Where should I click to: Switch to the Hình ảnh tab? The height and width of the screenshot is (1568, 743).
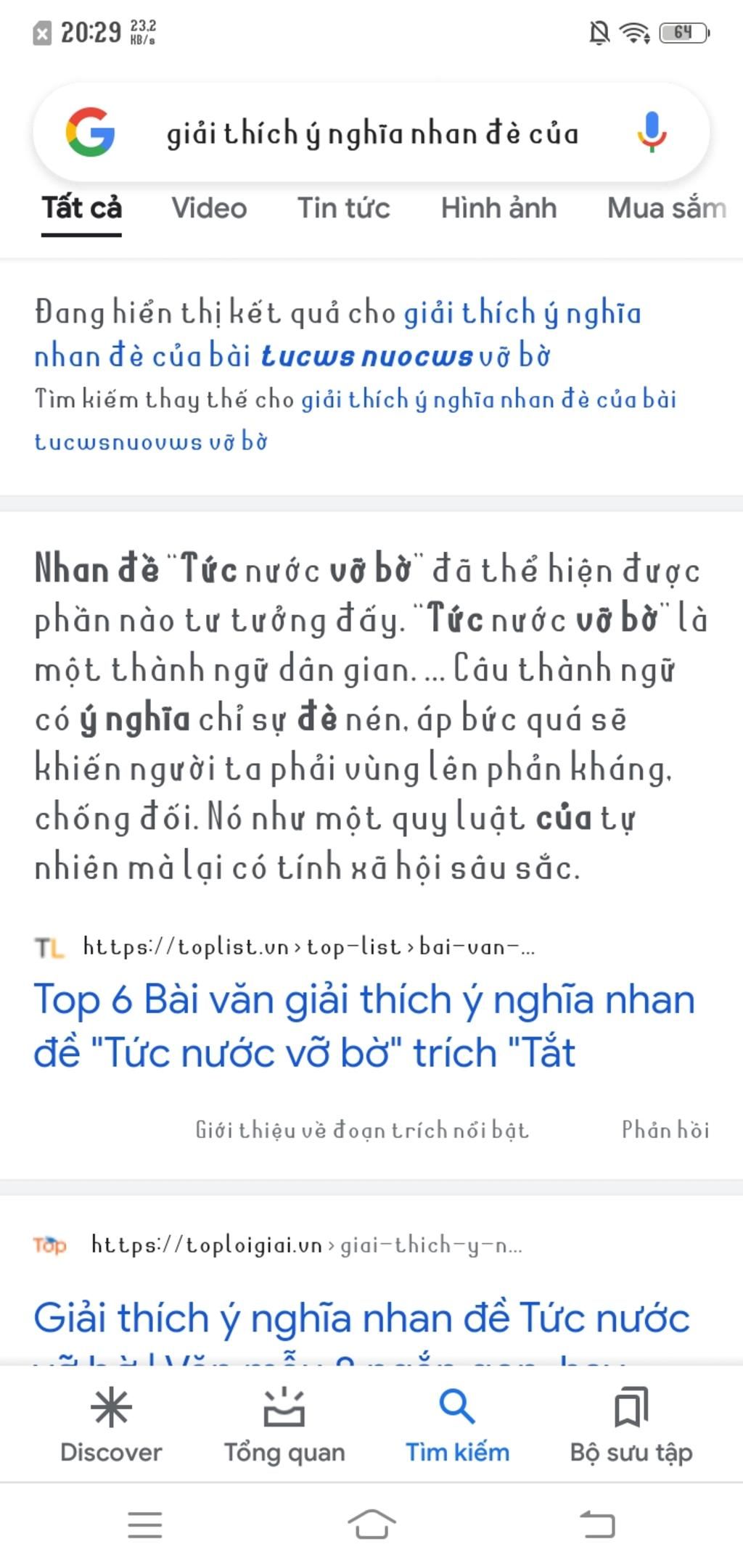[498, 209]
